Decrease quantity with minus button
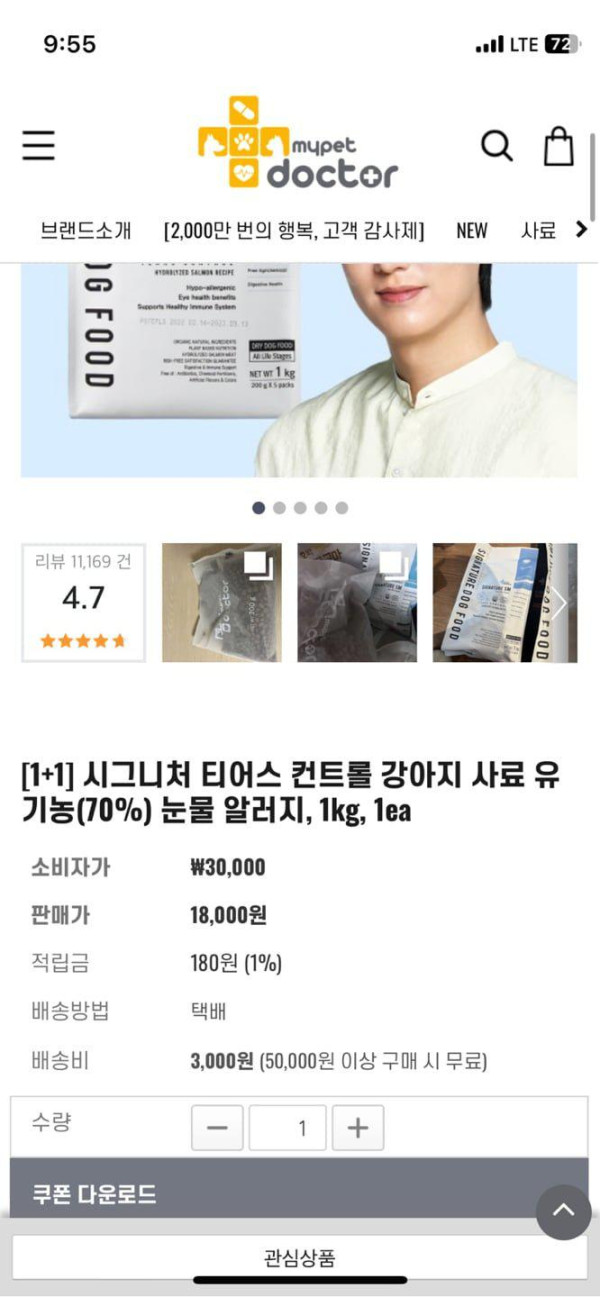 click(x=217, y=1128)
